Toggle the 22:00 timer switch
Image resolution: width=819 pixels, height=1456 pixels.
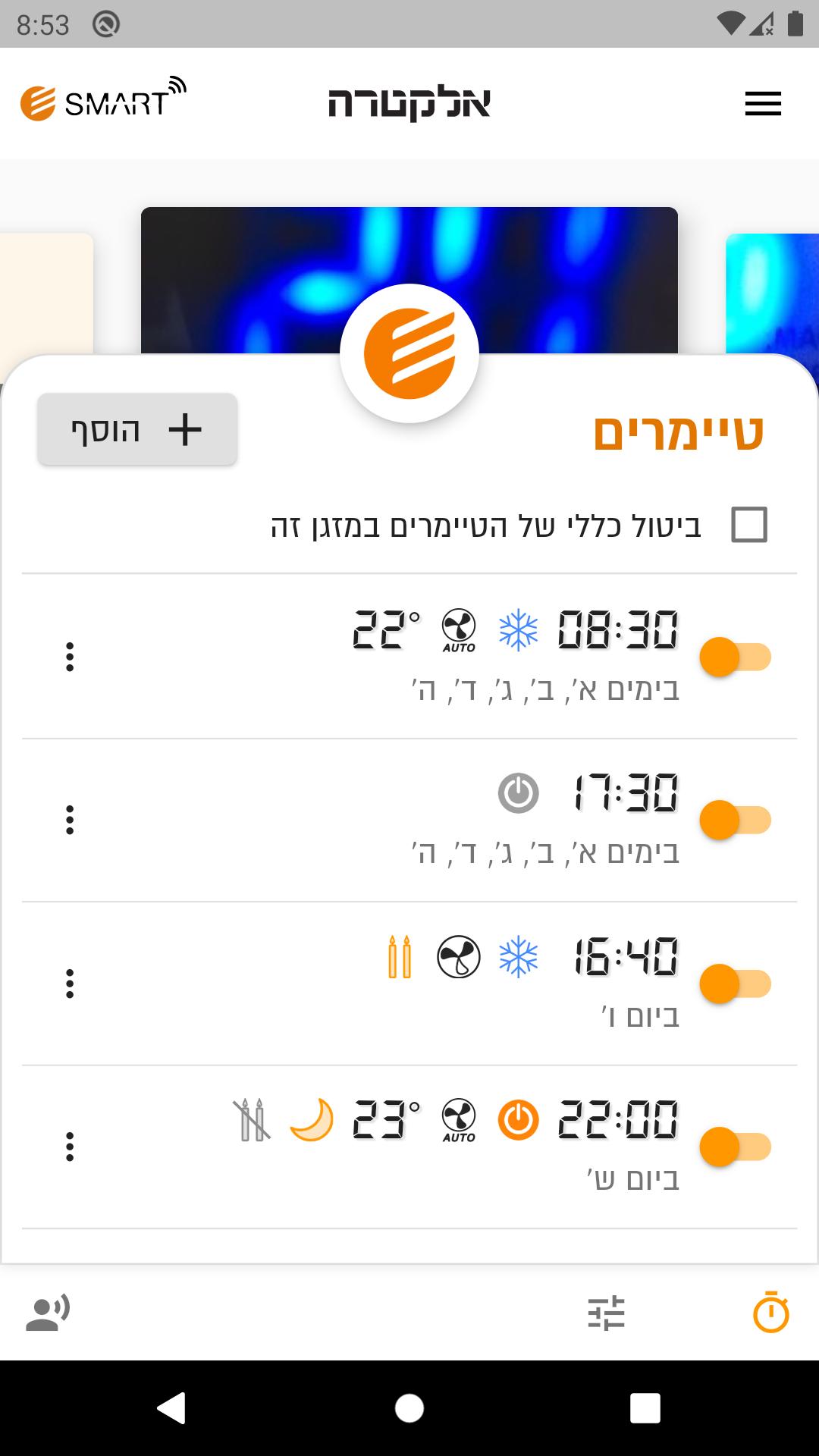pos(736,1147)
